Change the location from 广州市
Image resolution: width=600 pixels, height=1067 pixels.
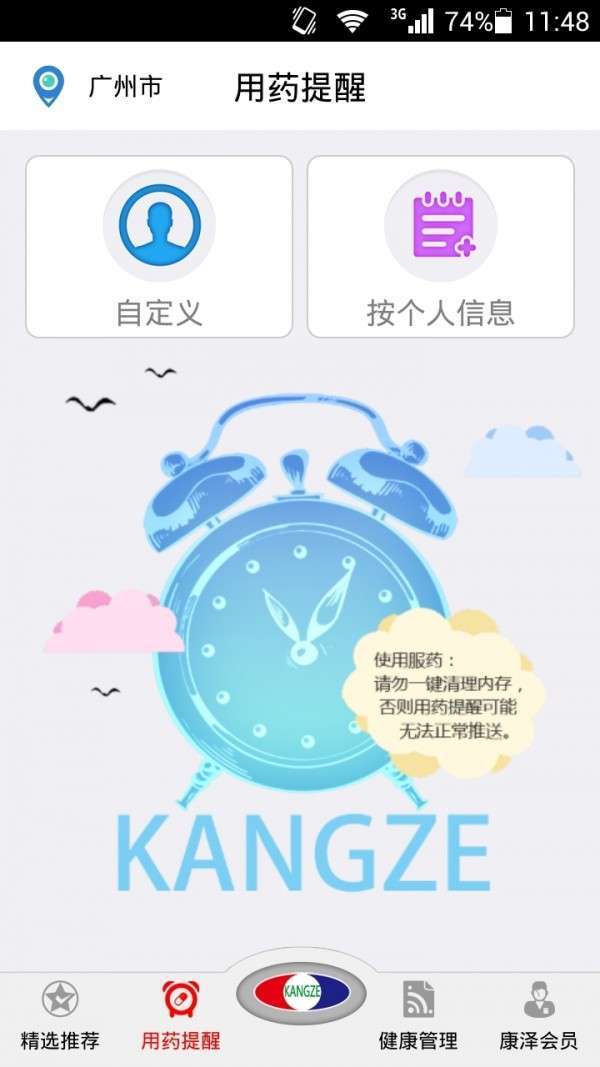97,87
